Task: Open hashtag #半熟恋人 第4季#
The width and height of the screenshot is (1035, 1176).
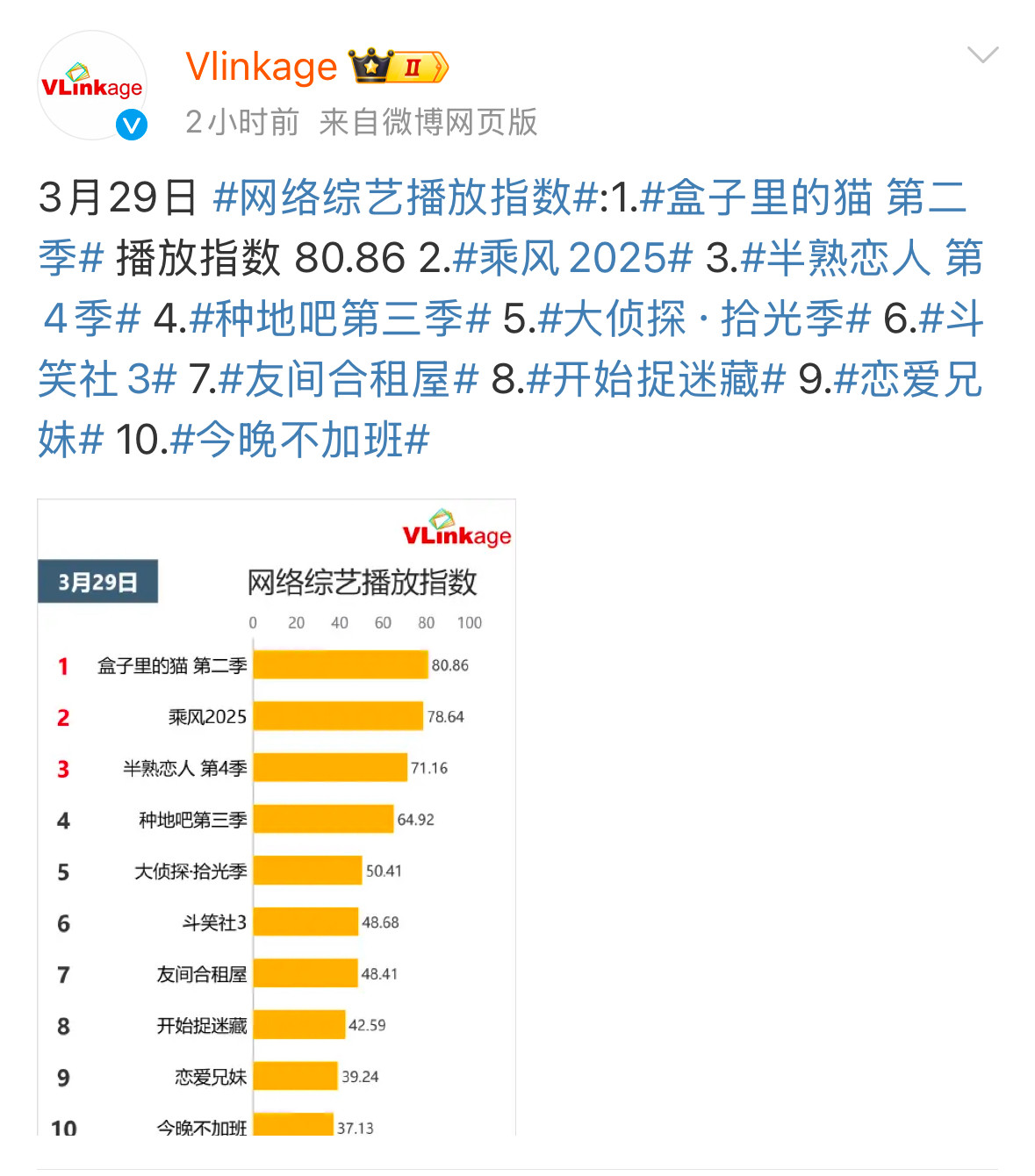Action: click(862, 258)
